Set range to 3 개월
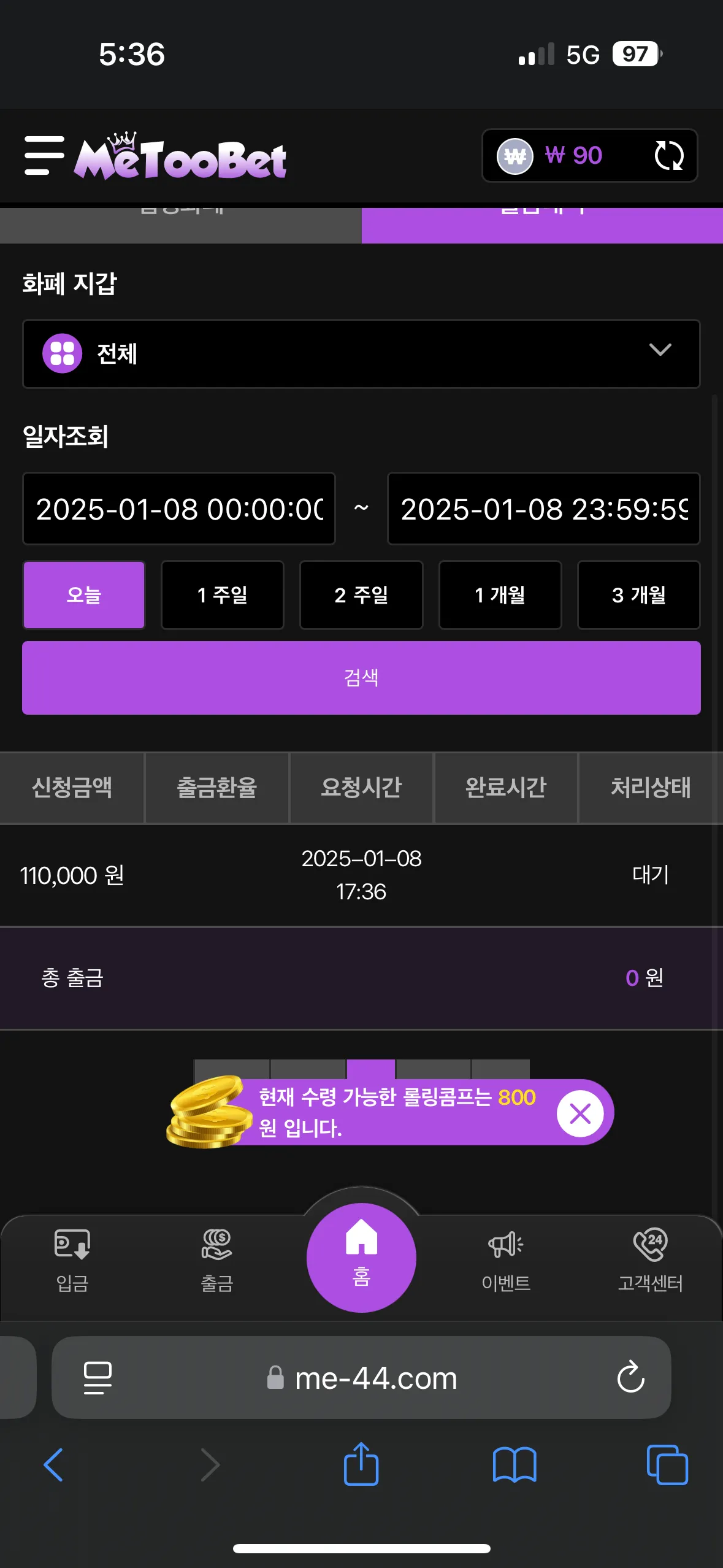The image size is (723, 1568). pos(638,595)
